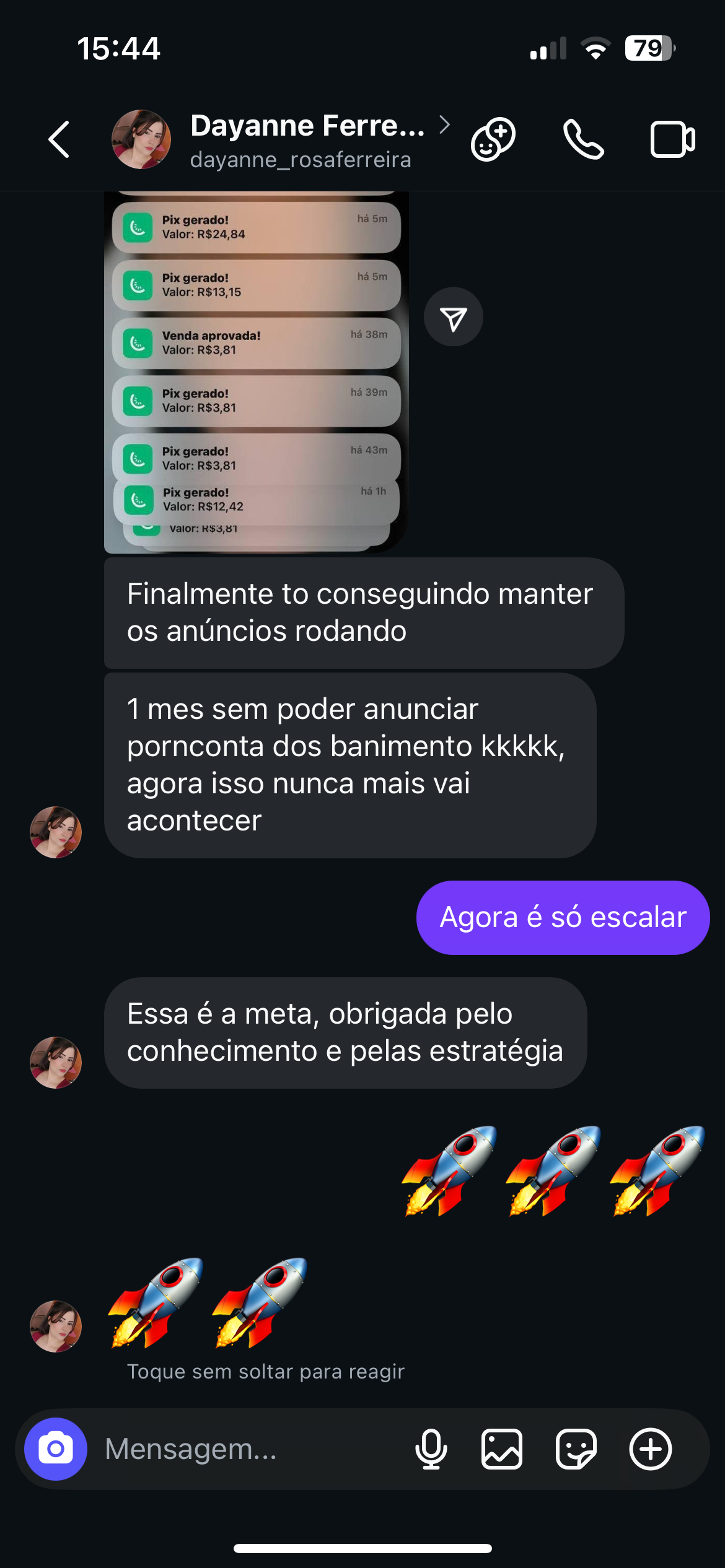Open more options with the plus icon
Viewport: 725px width, 1568px height.
point(651,1449)
